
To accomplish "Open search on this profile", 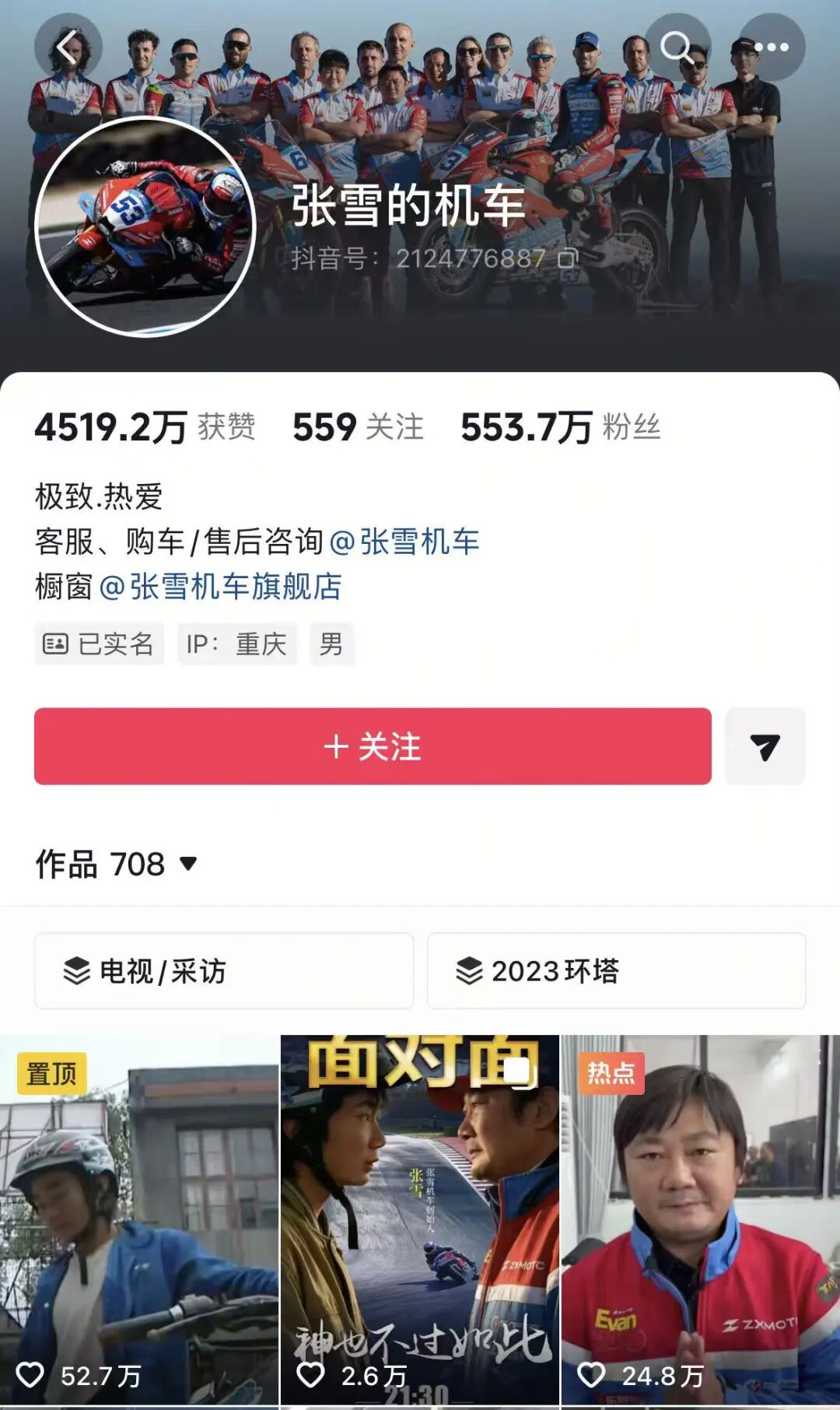I will (x=677, y=47).
